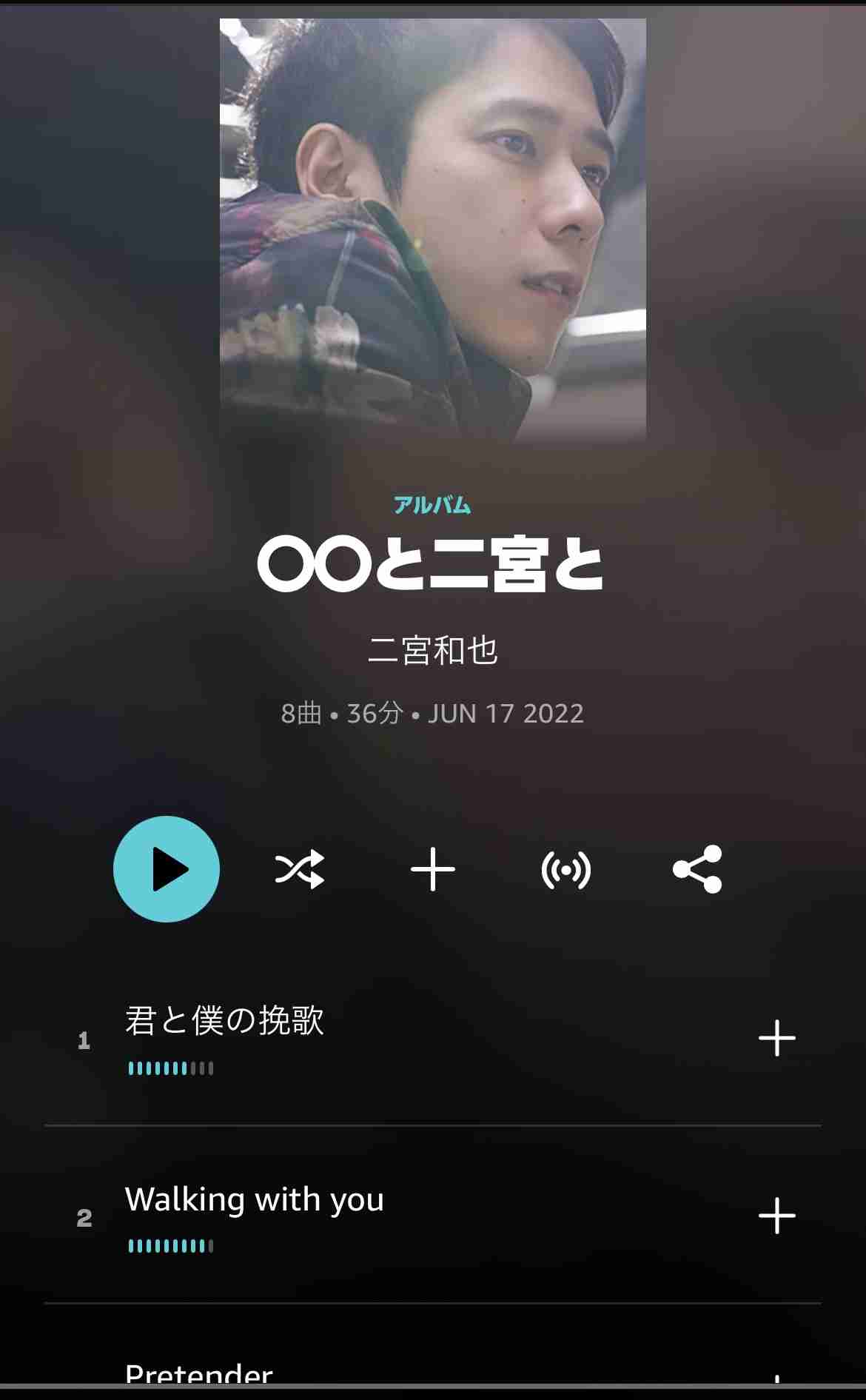This screenshot has width=866, height=1400.
Task: Add the album to library
Action: click(x=433, y=869)
